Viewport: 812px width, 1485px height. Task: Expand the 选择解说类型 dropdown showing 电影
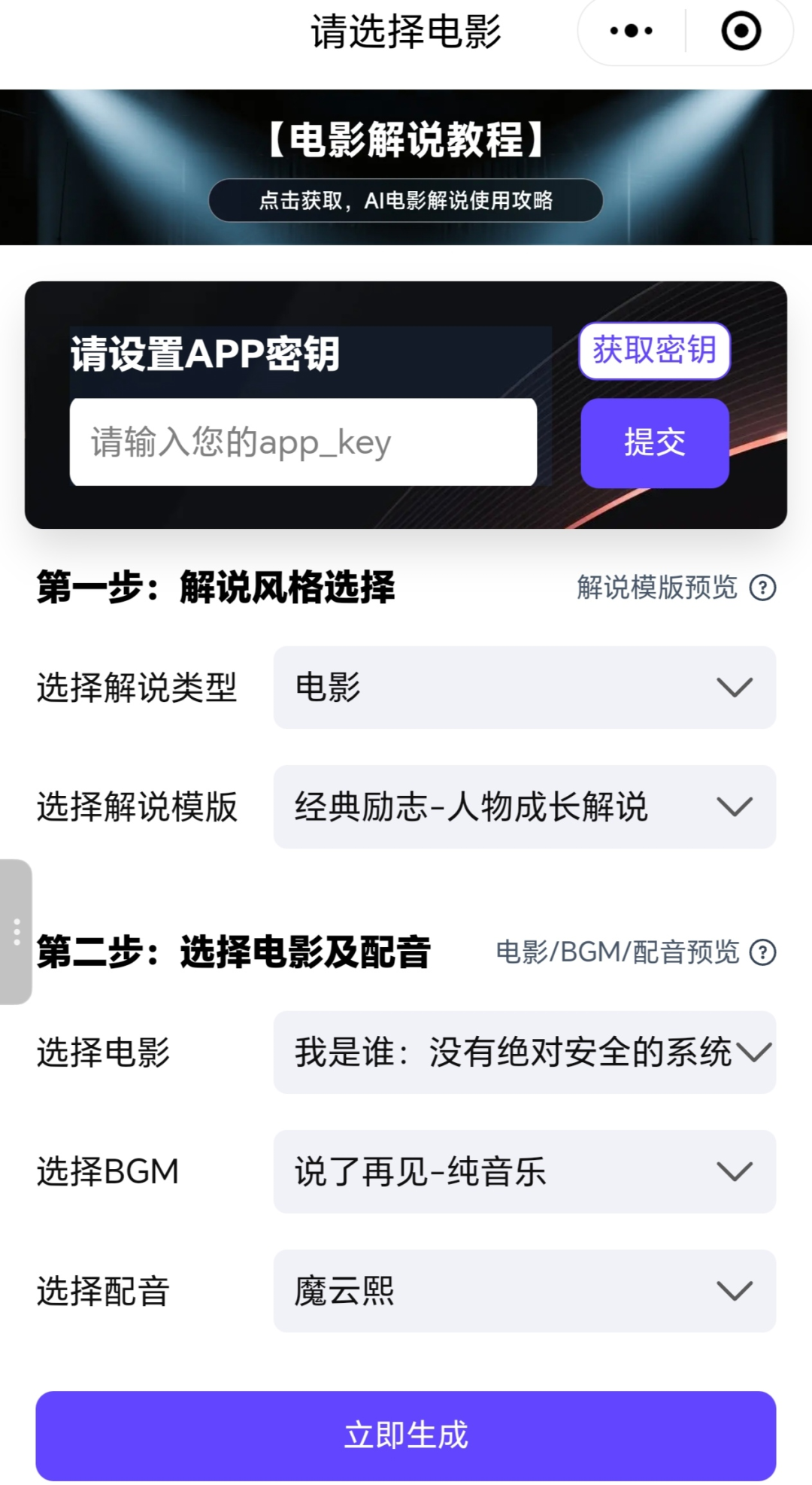[x=524, y=688]
